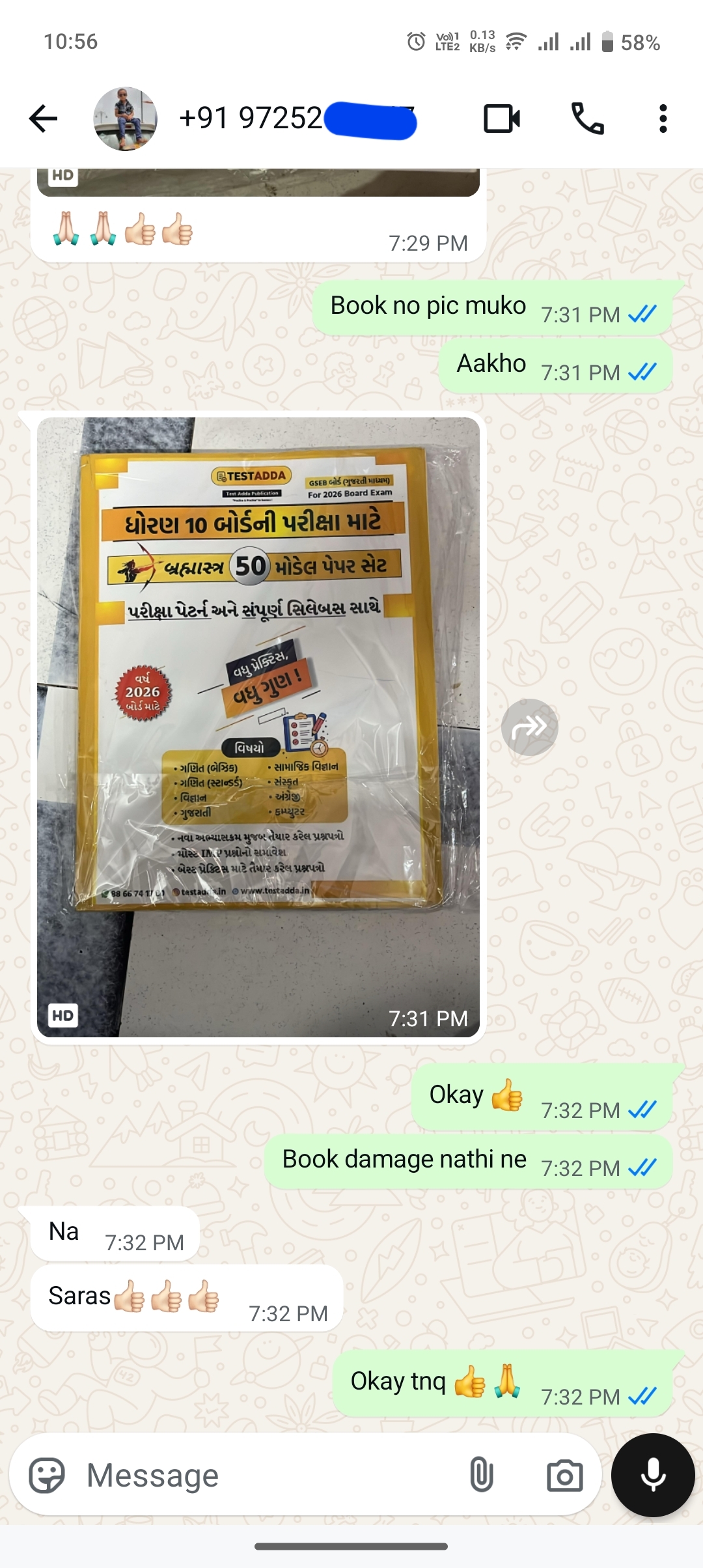Open the camera to send a photo
Viewport: 703px width, 1568px height.
point(564,1475)
